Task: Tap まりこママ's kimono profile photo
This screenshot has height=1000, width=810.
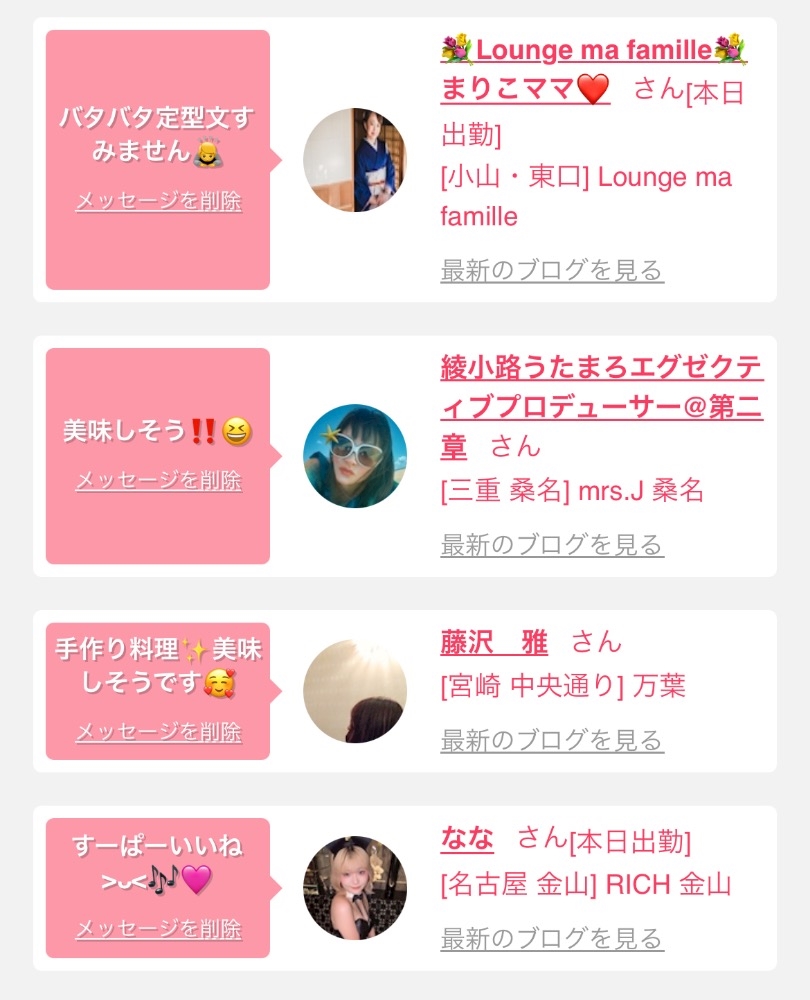Action: 355,160
